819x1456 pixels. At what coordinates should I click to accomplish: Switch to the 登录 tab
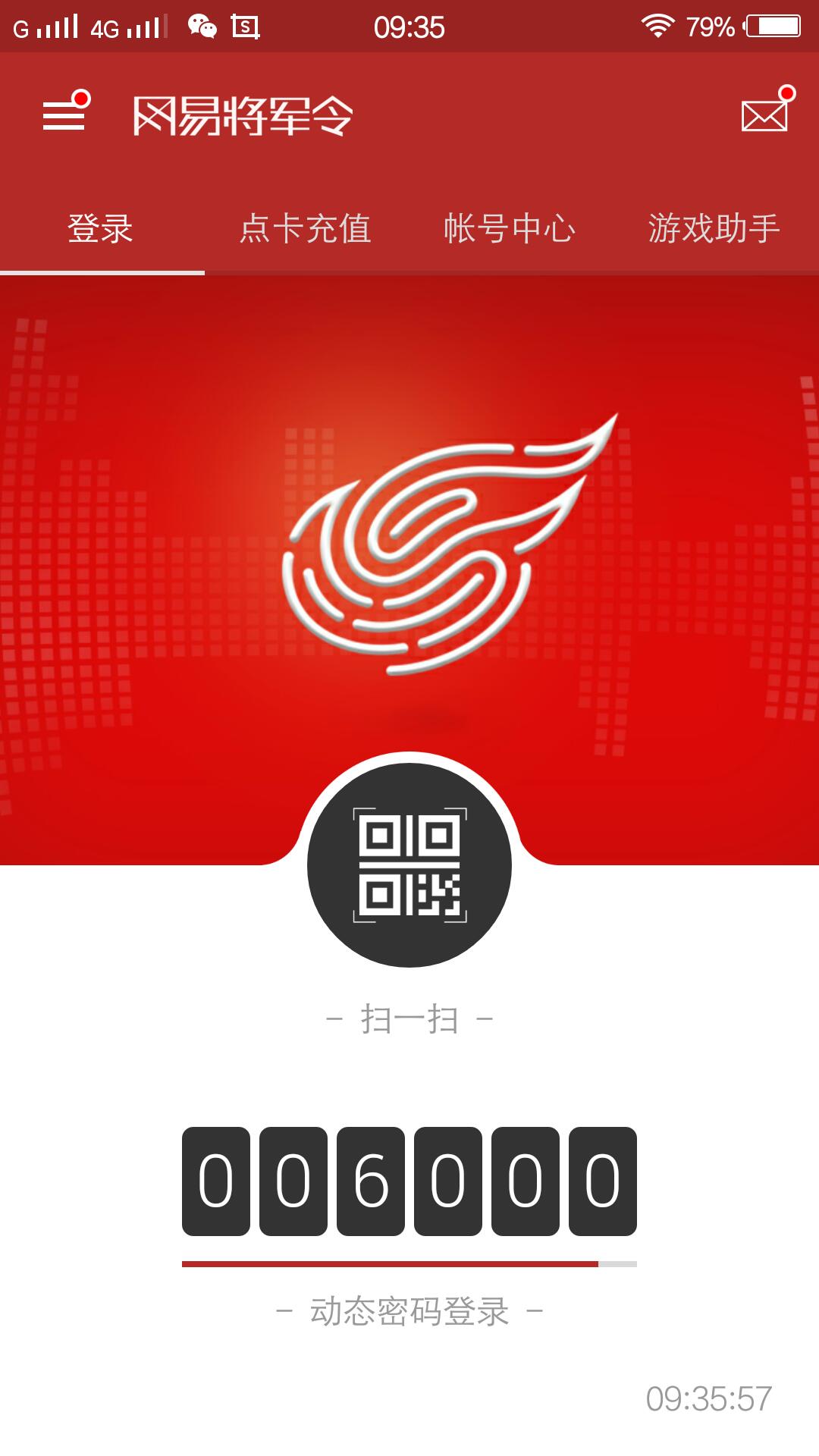[x=101, y=229]
